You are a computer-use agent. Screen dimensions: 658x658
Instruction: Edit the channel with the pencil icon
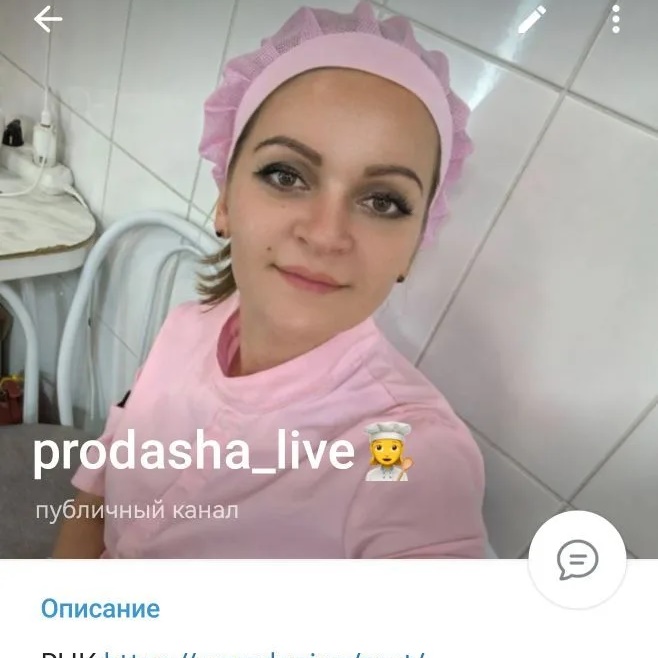532,19
